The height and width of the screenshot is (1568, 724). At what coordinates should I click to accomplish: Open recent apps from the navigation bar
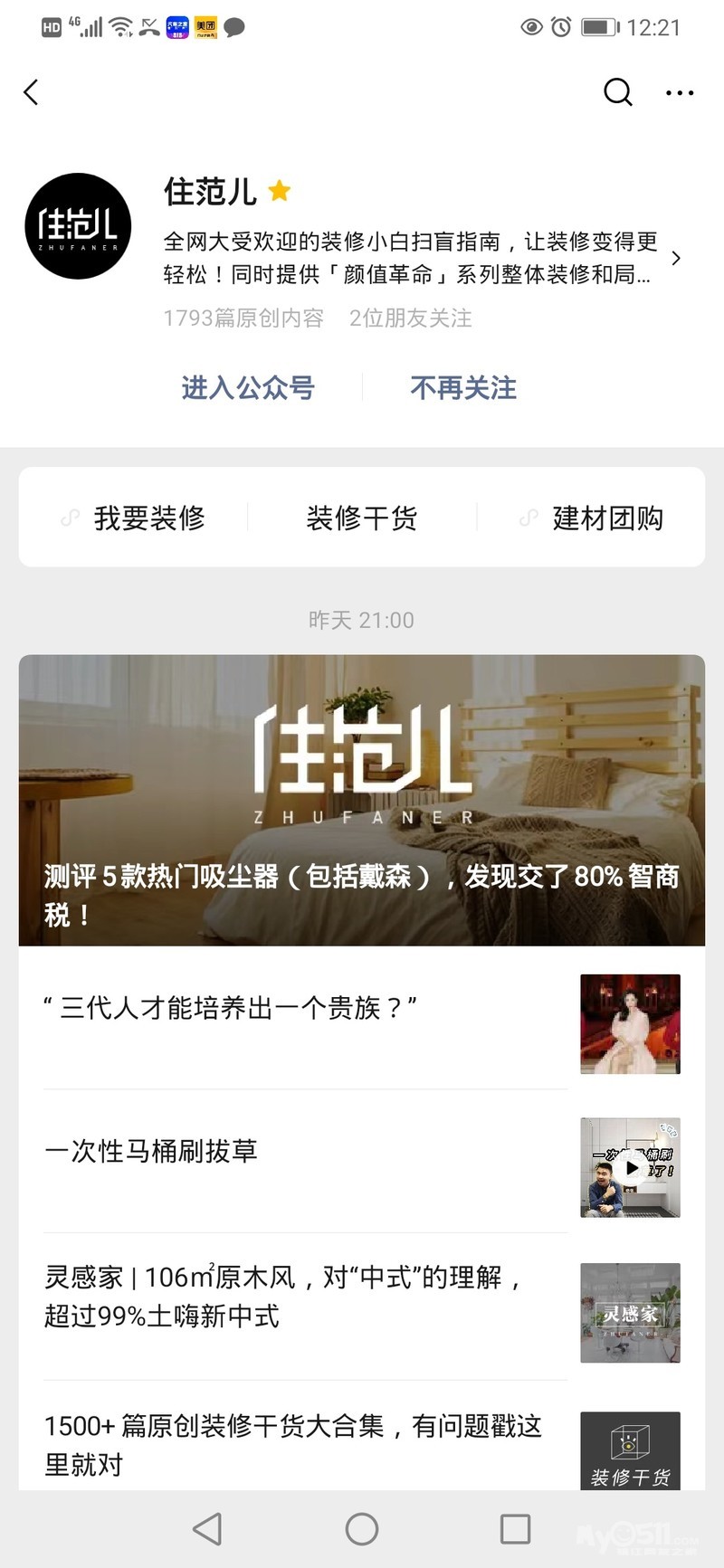coord(515,1529)
